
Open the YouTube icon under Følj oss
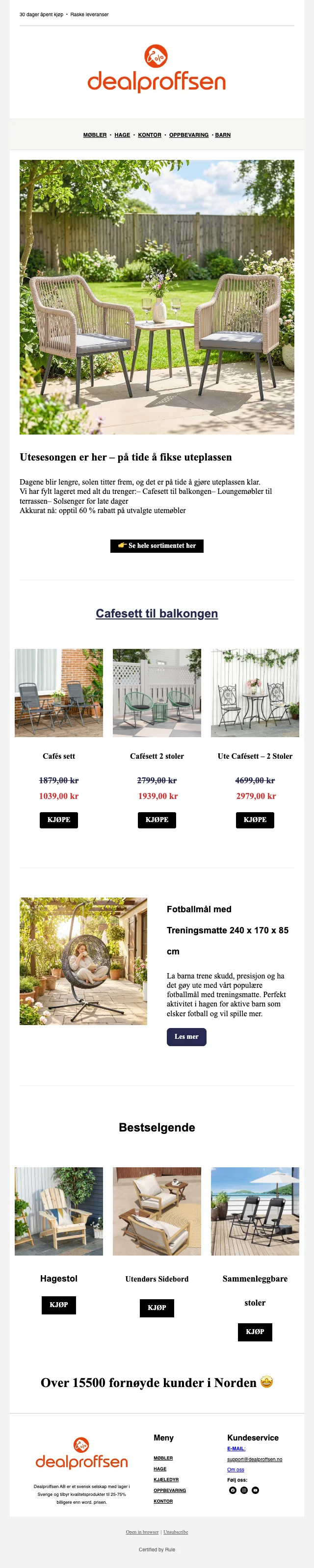point(256,1490)
